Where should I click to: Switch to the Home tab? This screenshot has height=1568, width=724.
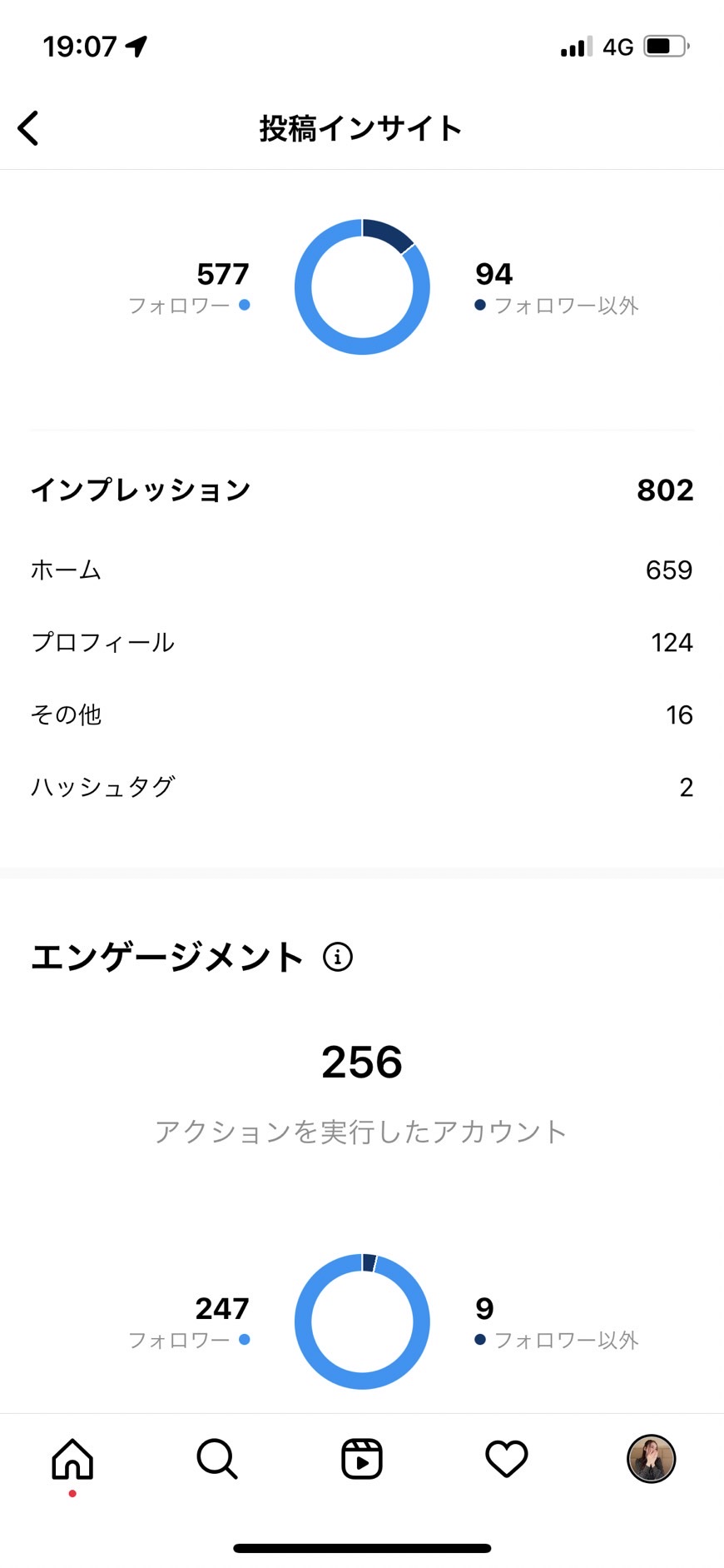tap(72, 1459)
